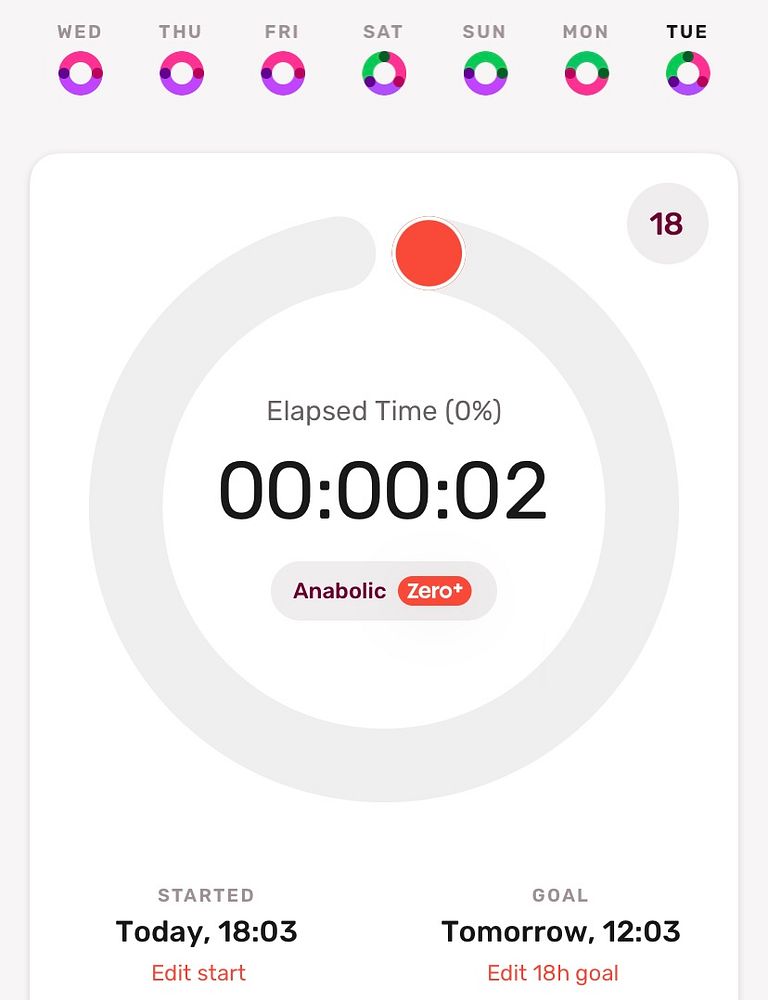Tap the 18 hour goal badge
Screen dimensions: 768x1000
(667, 224)
